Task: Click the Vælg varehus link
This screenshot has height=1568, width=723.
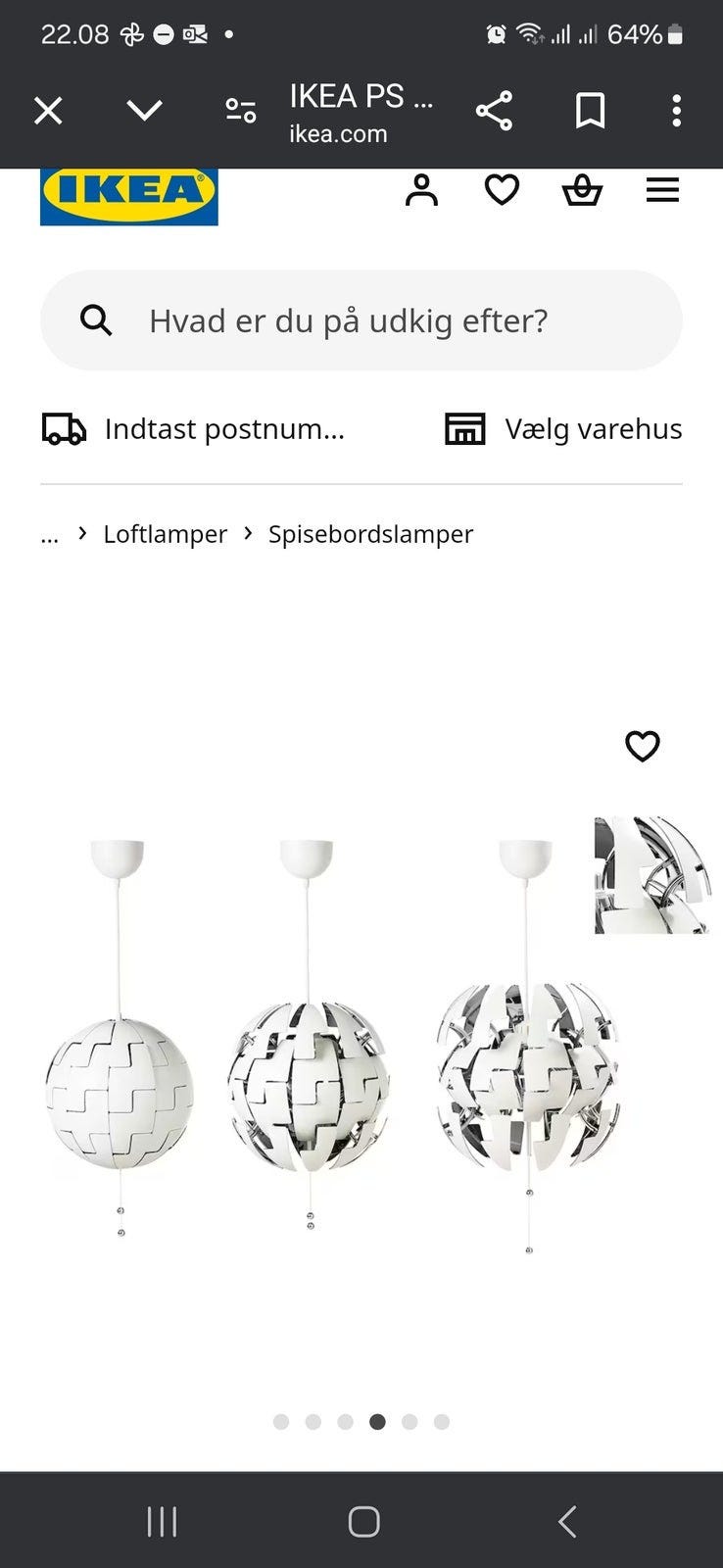Action: (594, 428)
